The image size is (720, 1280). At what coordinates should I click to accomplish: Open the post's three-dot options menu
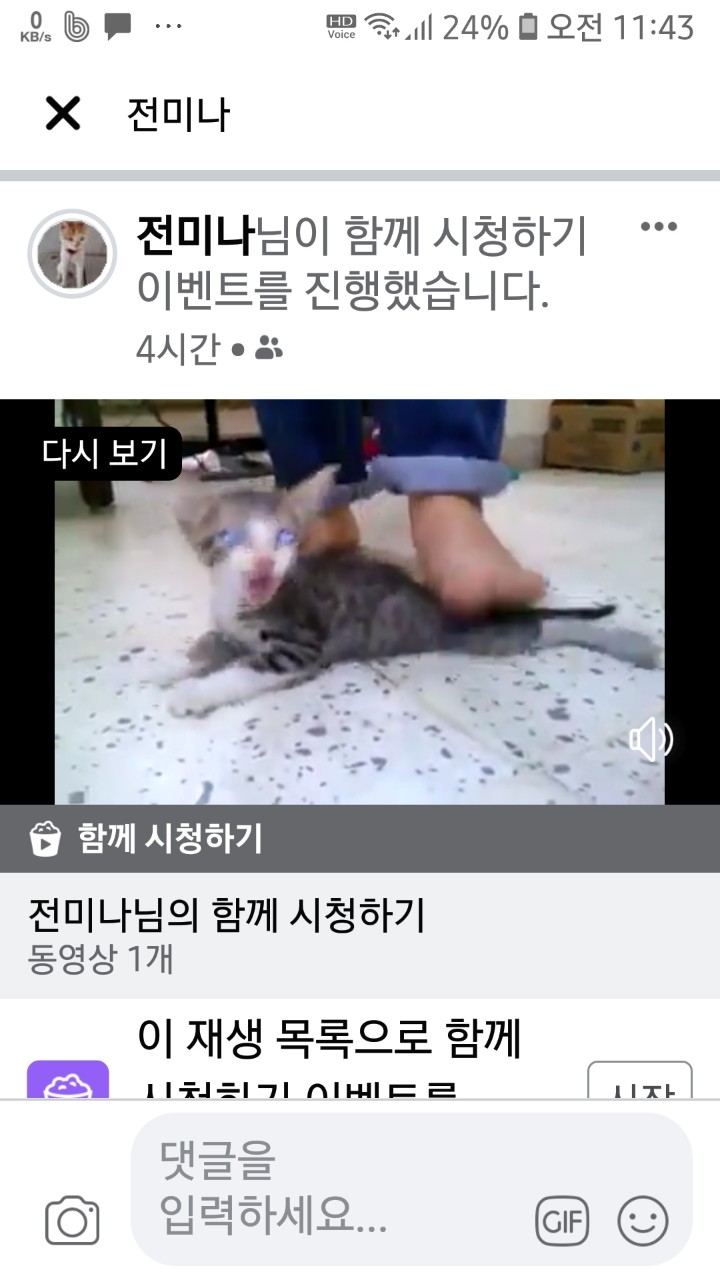coord(658,227)
